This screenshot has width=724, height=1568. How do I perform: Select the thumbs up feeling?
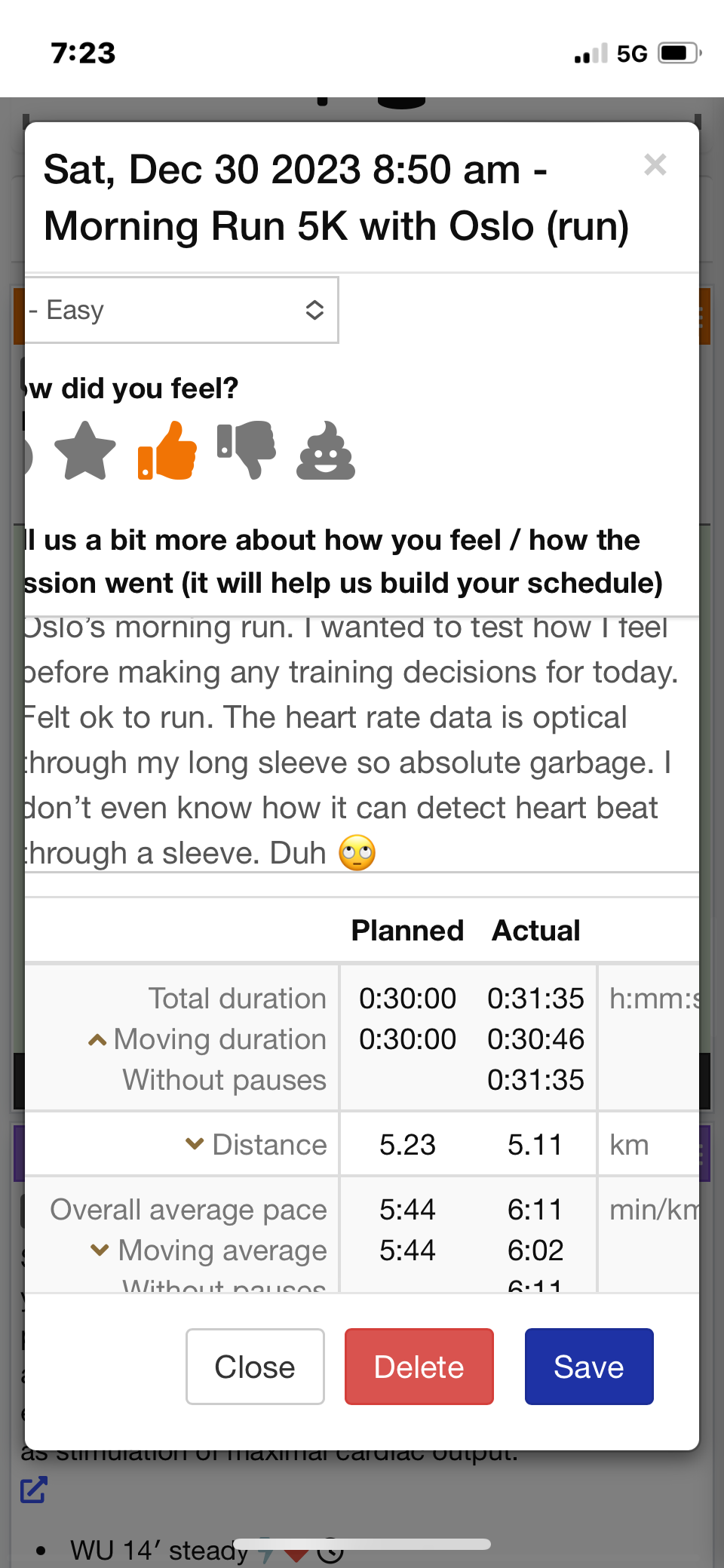point(167,451)
